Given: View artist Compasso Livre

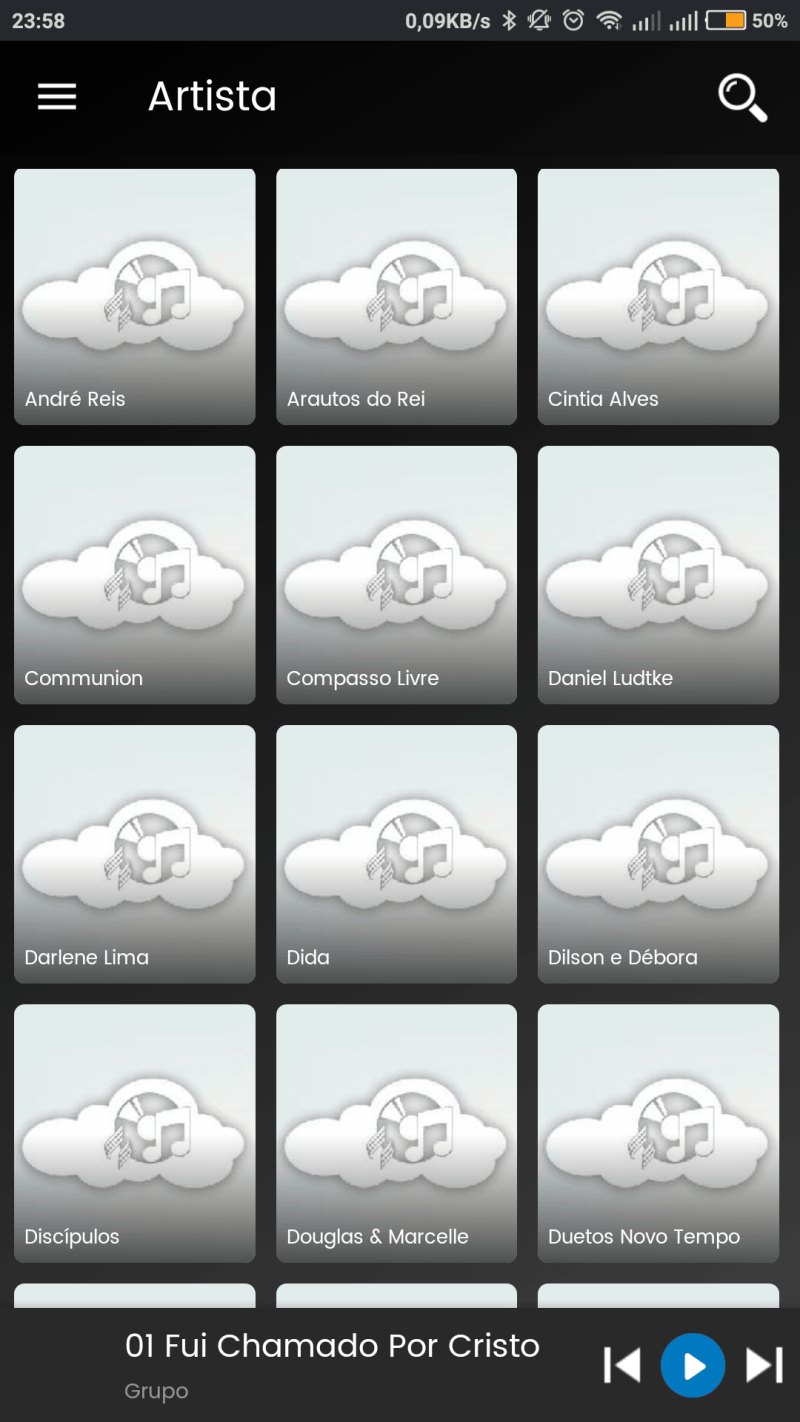Looking at the screenshot, I should pos(396,575).
